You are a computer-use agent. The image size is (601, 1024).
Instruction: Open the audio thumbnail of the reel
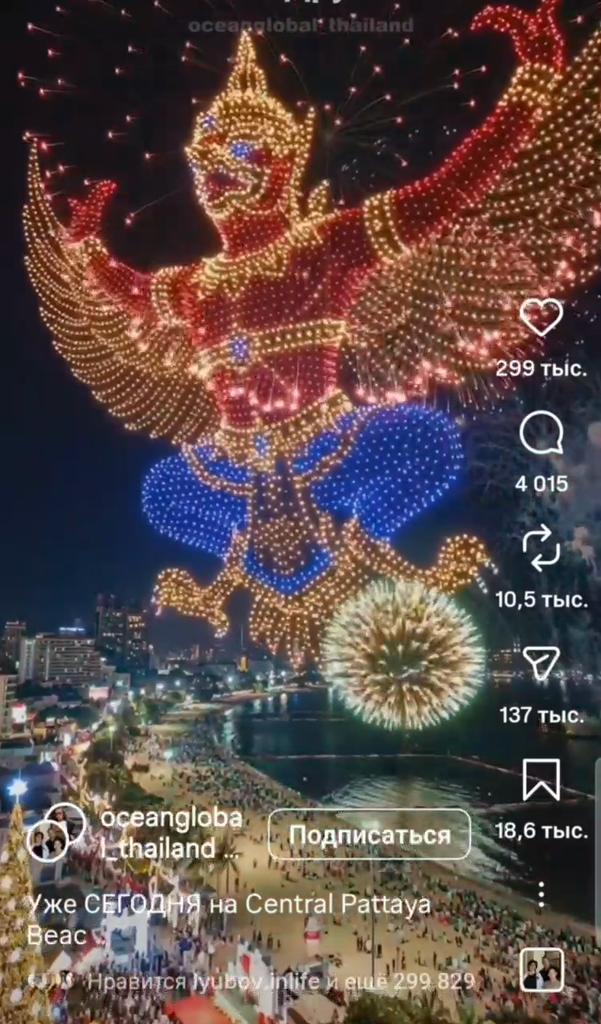pyautogui.click(x=541, y=969)
